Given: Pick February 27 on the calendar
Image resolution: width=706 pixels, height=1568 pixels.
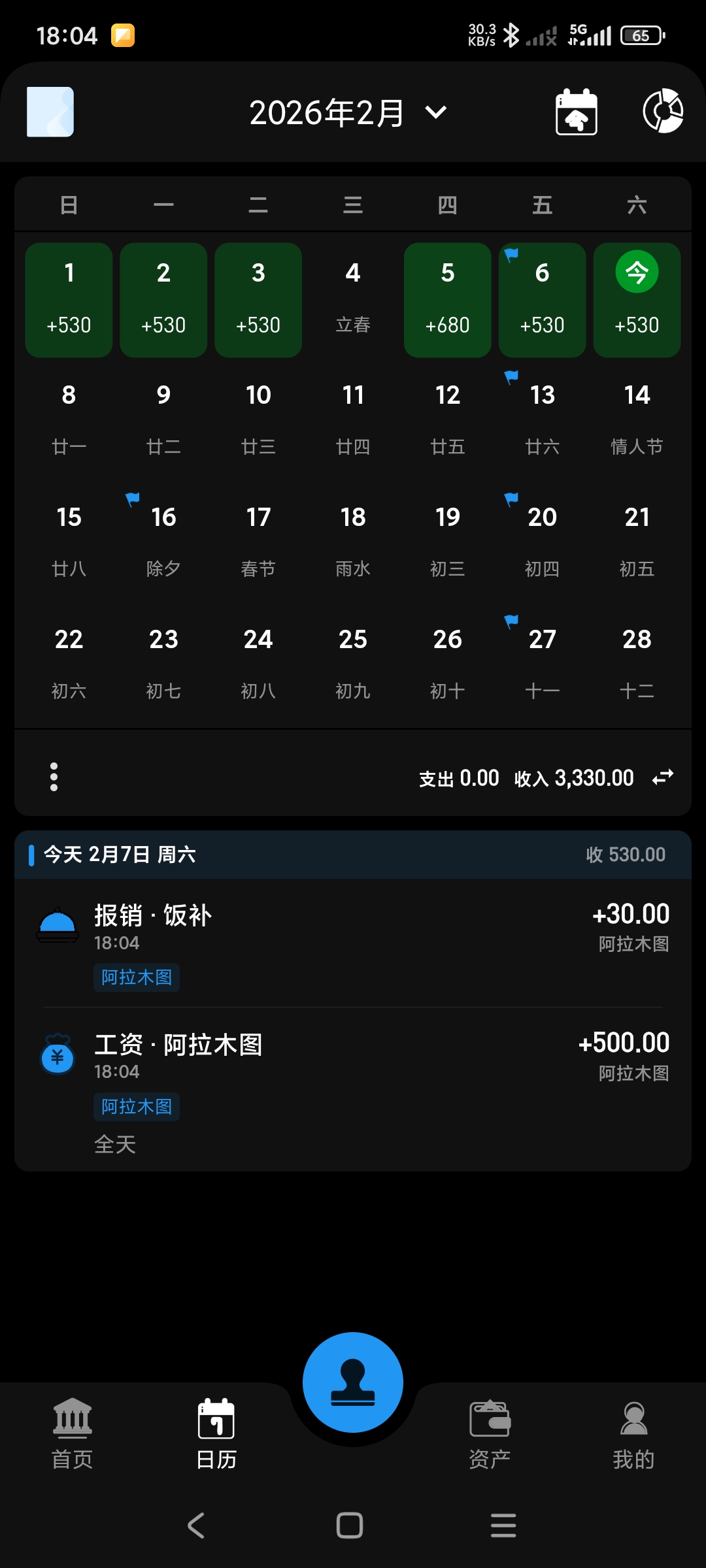Looking at the screenshot, I should tap(542, 663).
